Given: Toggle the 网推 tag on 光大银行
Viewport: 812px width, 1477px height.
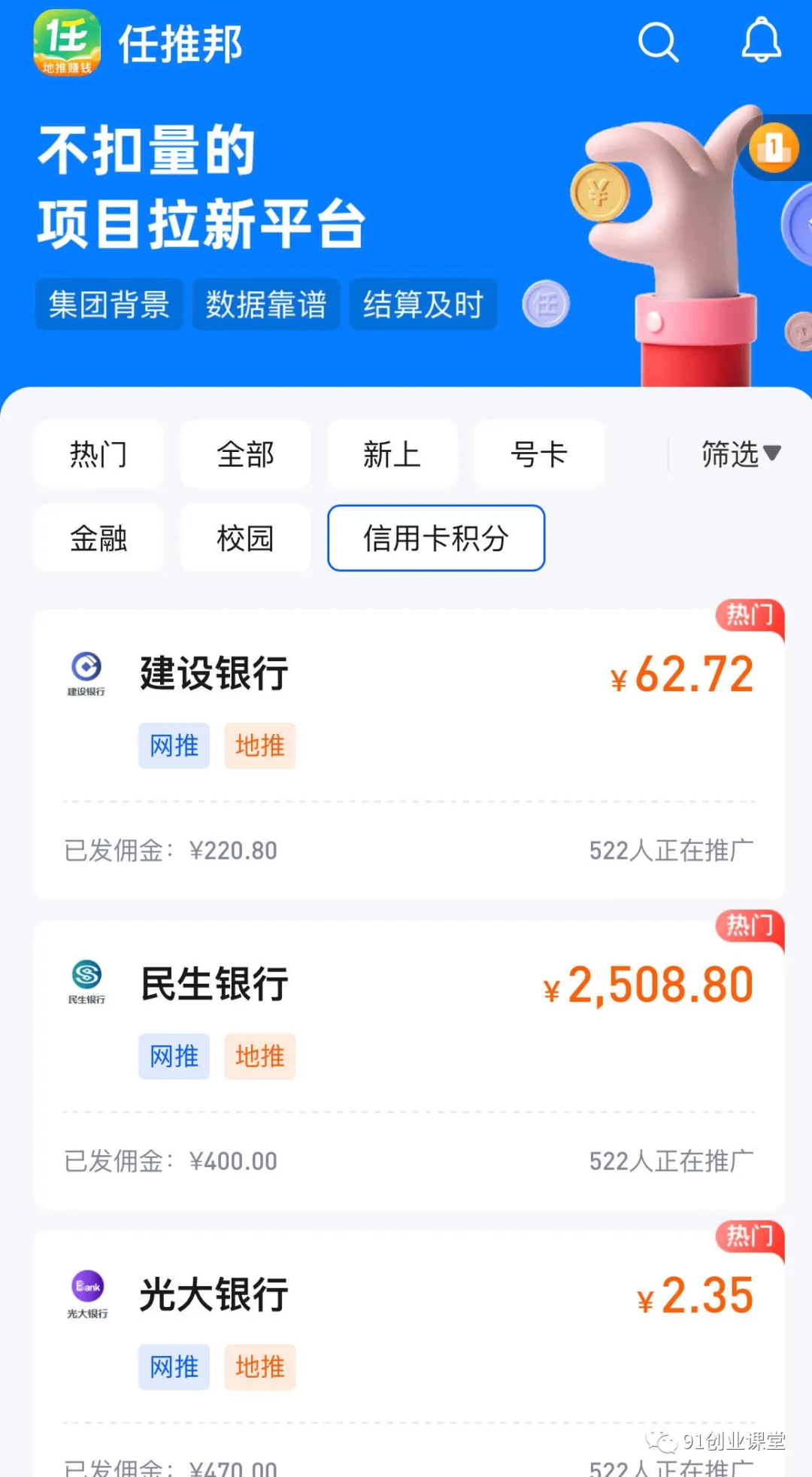Looking at the screenshot, I should tap(174, 1367).
